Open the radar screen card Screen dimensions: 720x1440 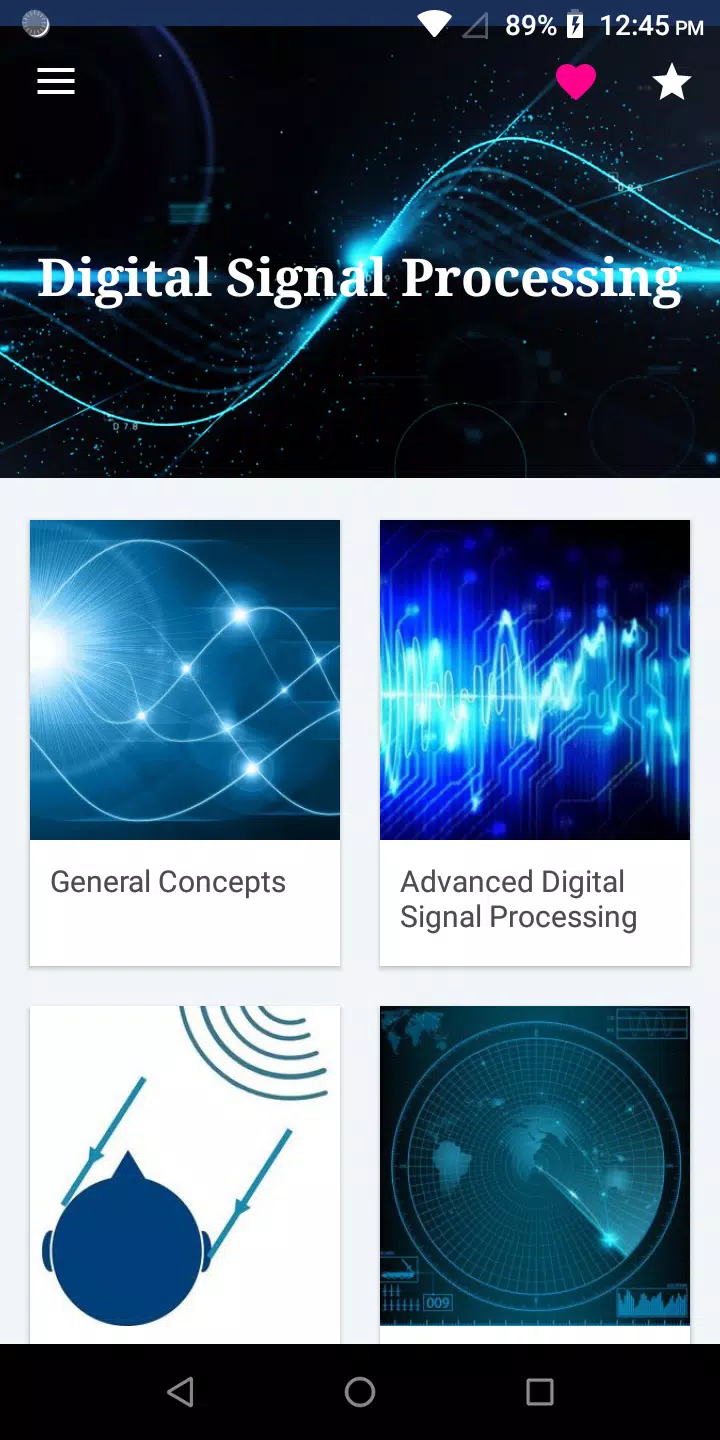pyautogui.click(x=535, y=1175)
